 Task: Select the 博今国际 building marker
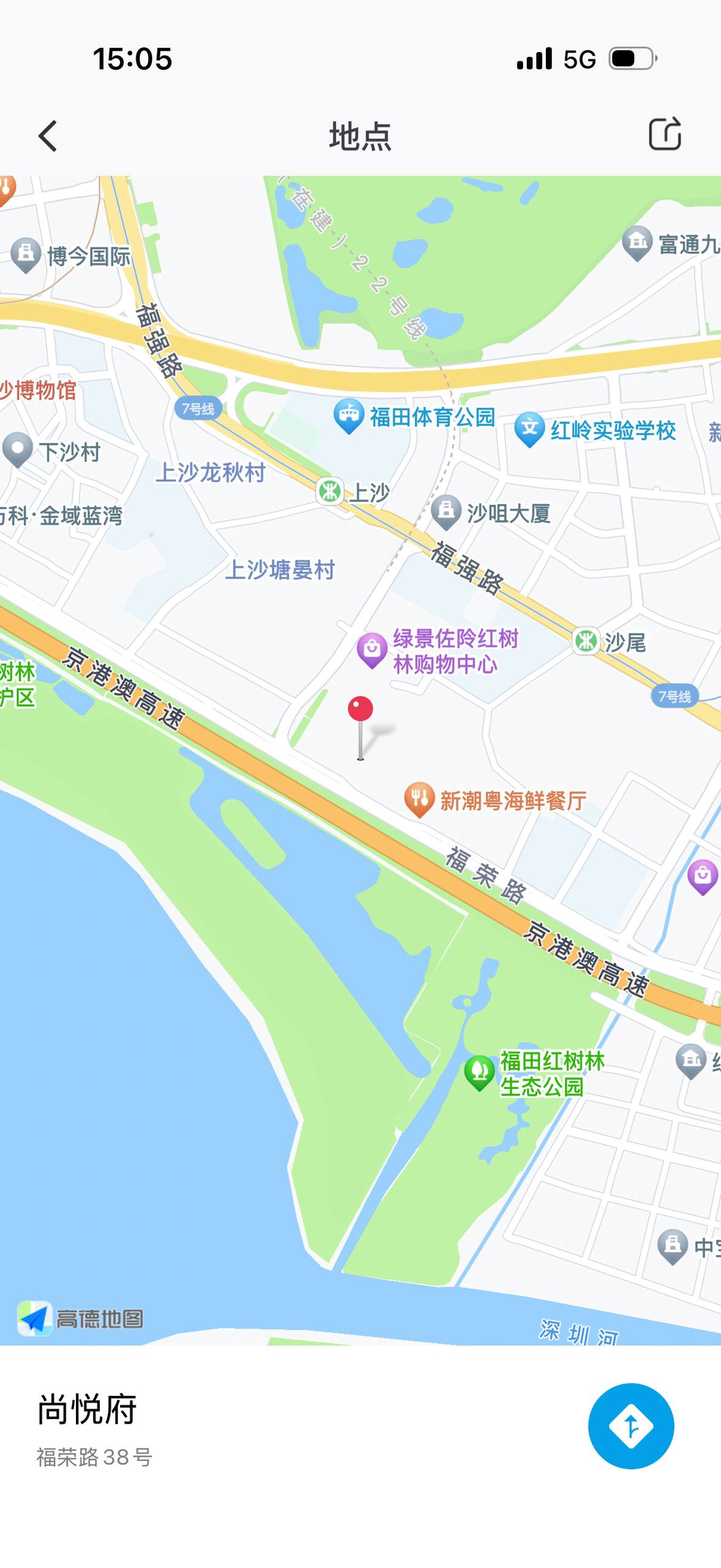click(28, 252)
